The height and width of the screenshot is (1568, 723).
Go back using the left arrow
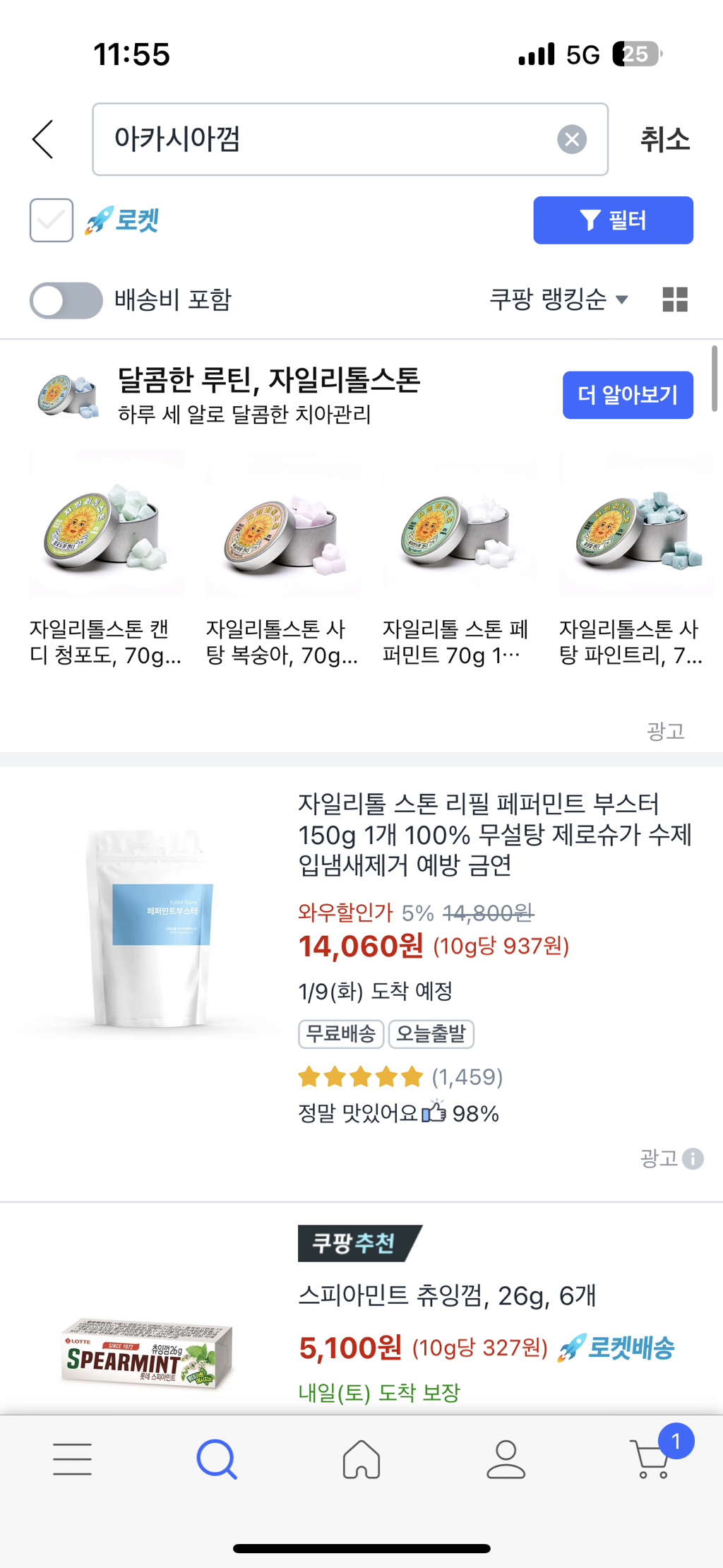click(44, 139)
